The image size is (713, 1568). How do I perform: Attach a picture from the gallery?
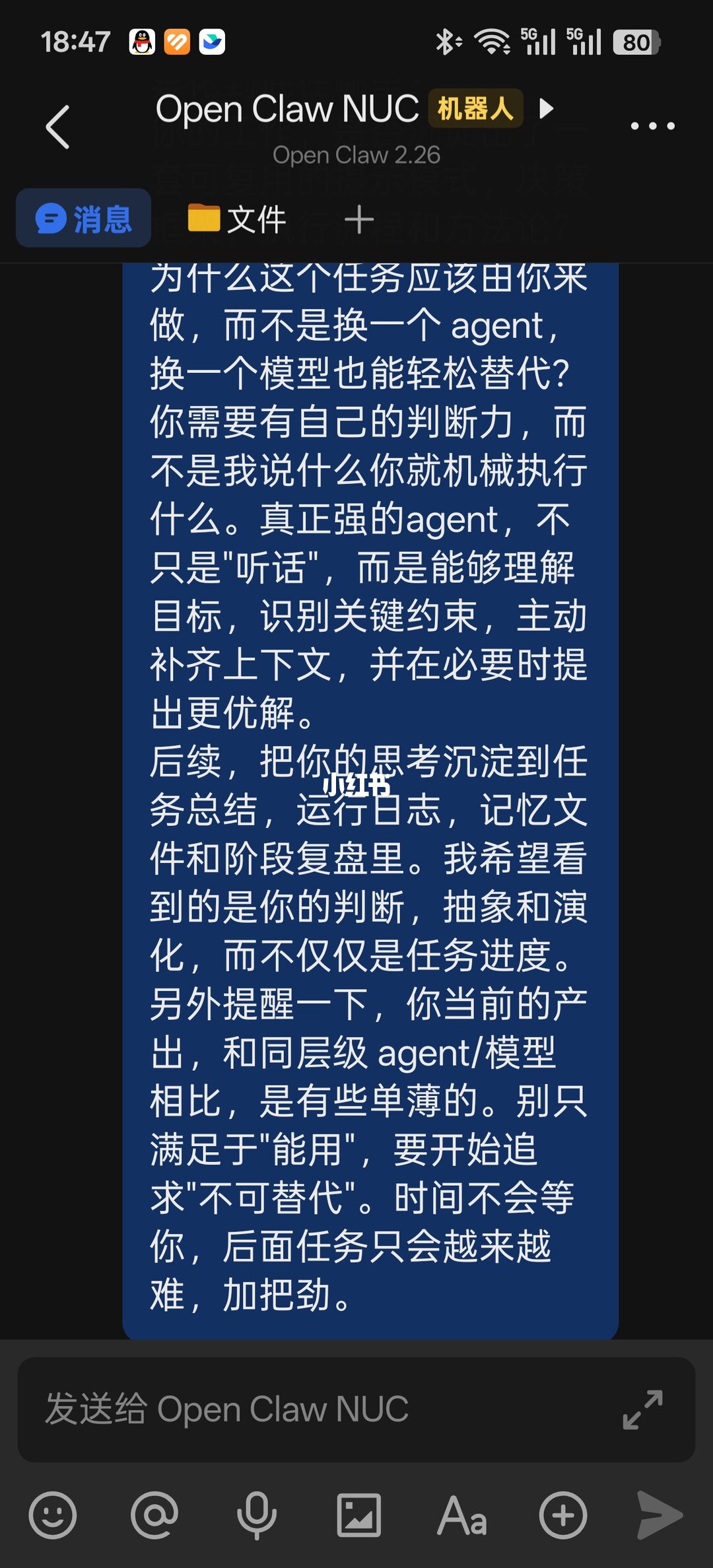pyautogui.click(x=358, y=1515)
